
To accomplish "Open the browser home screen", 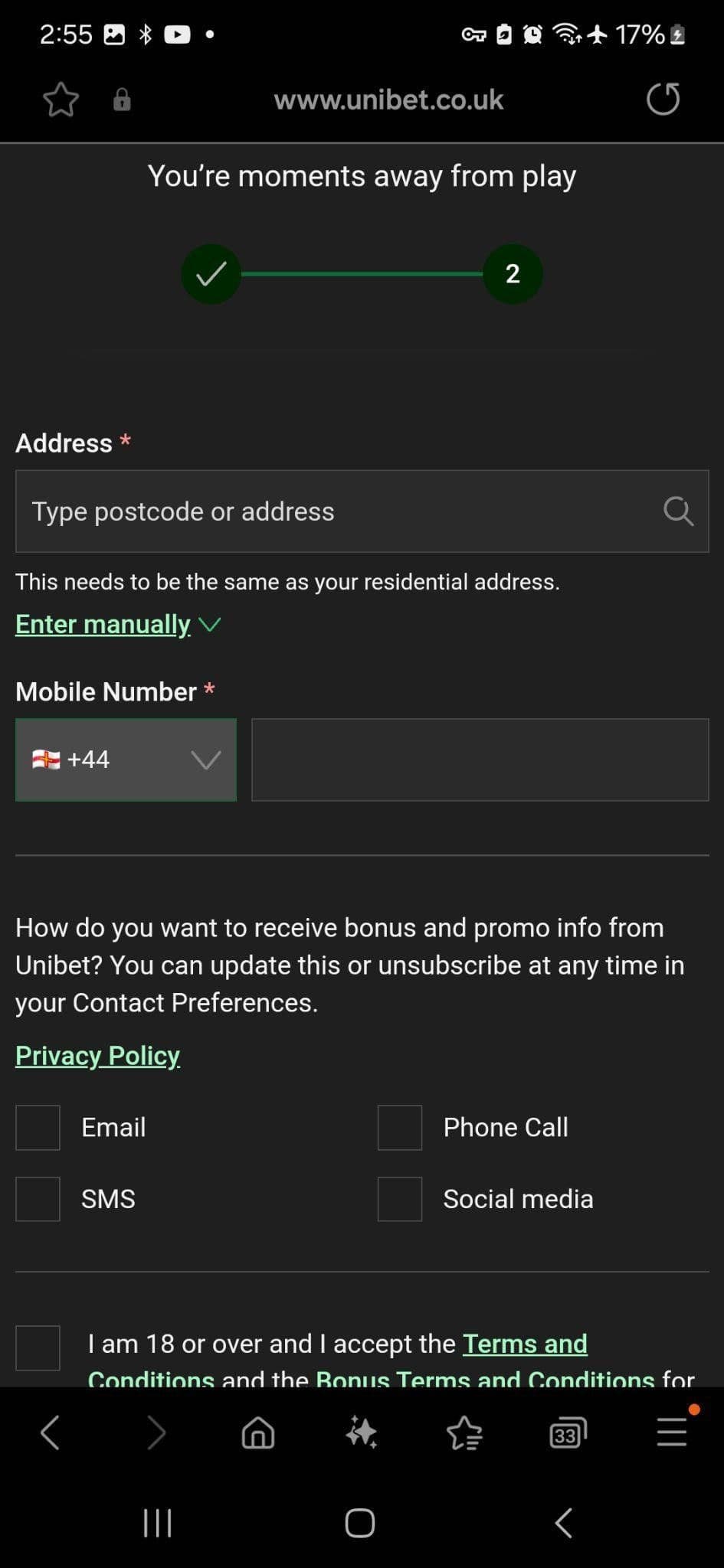I will tap(258, 1433).
